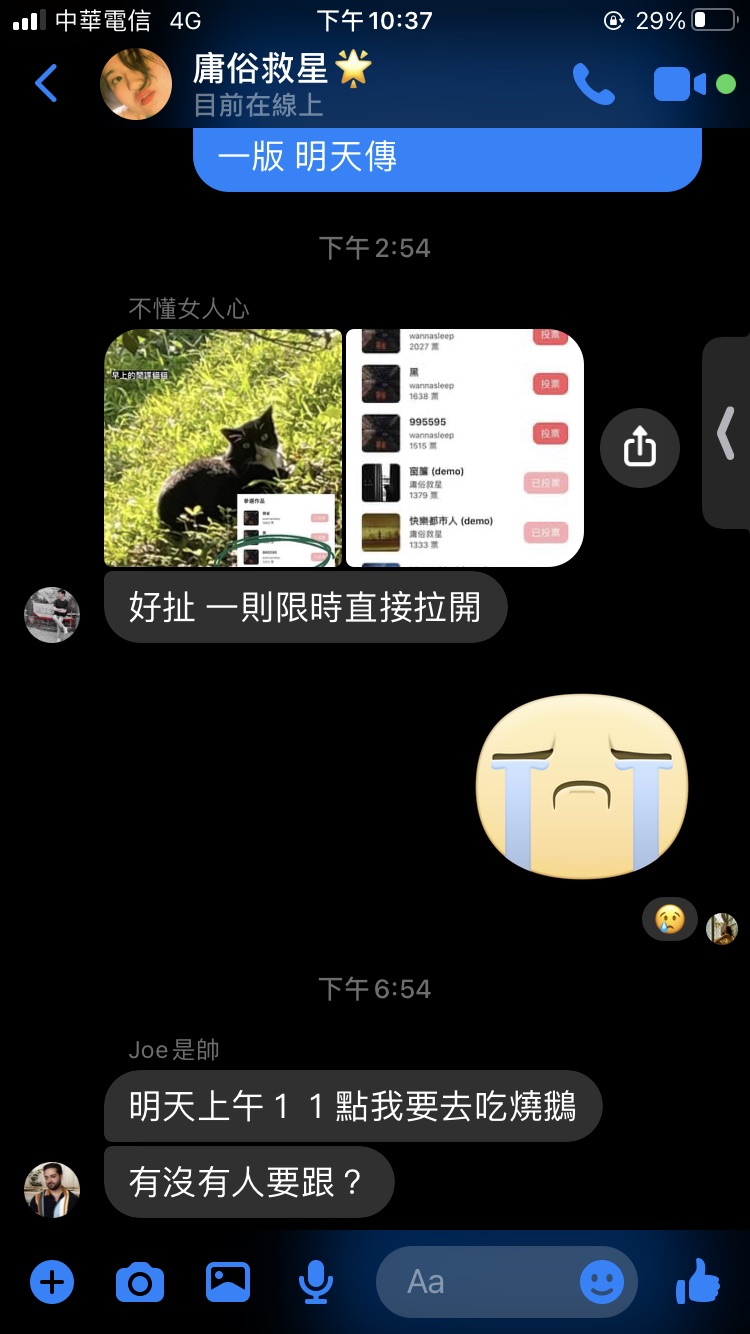Open the emoji picker in message box

[602, 1281]
